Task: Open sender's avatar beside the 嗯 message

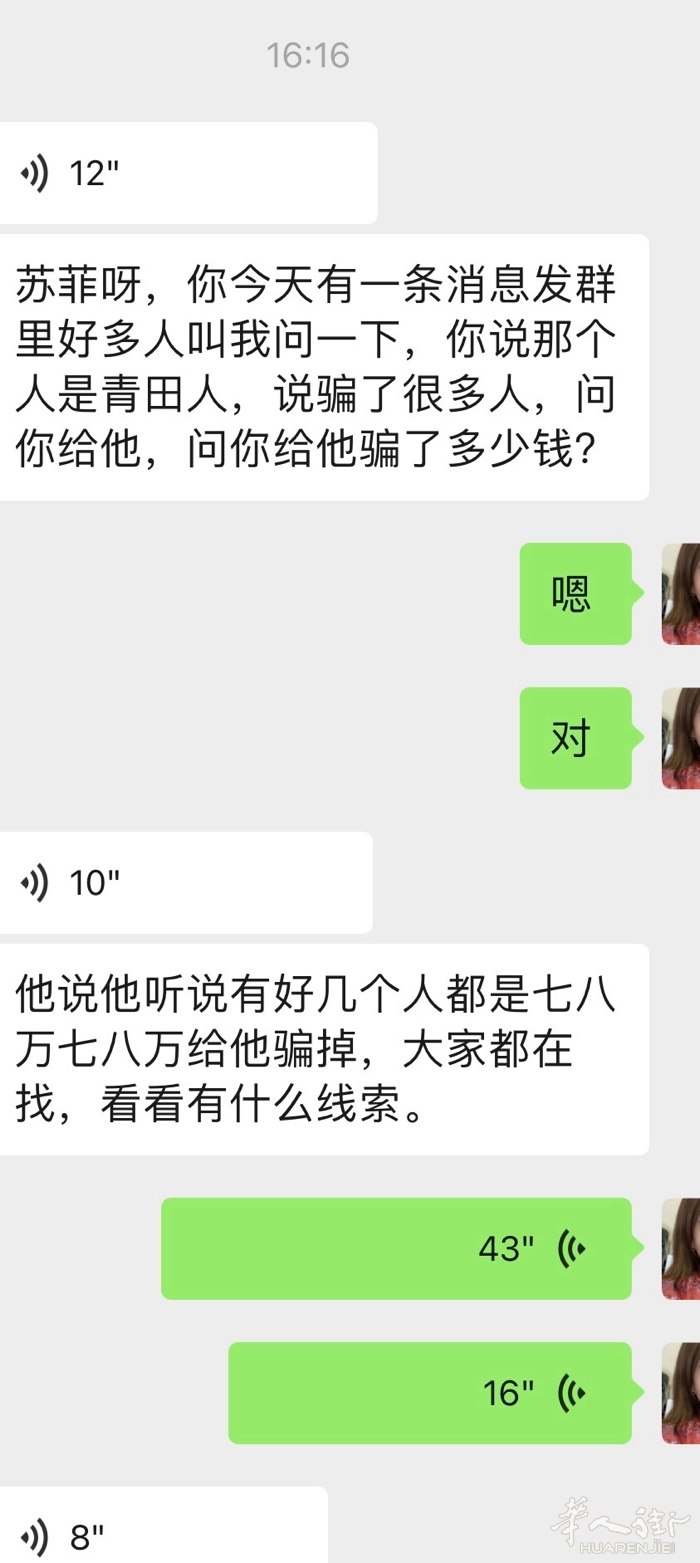Action: (x=681, y=594)
